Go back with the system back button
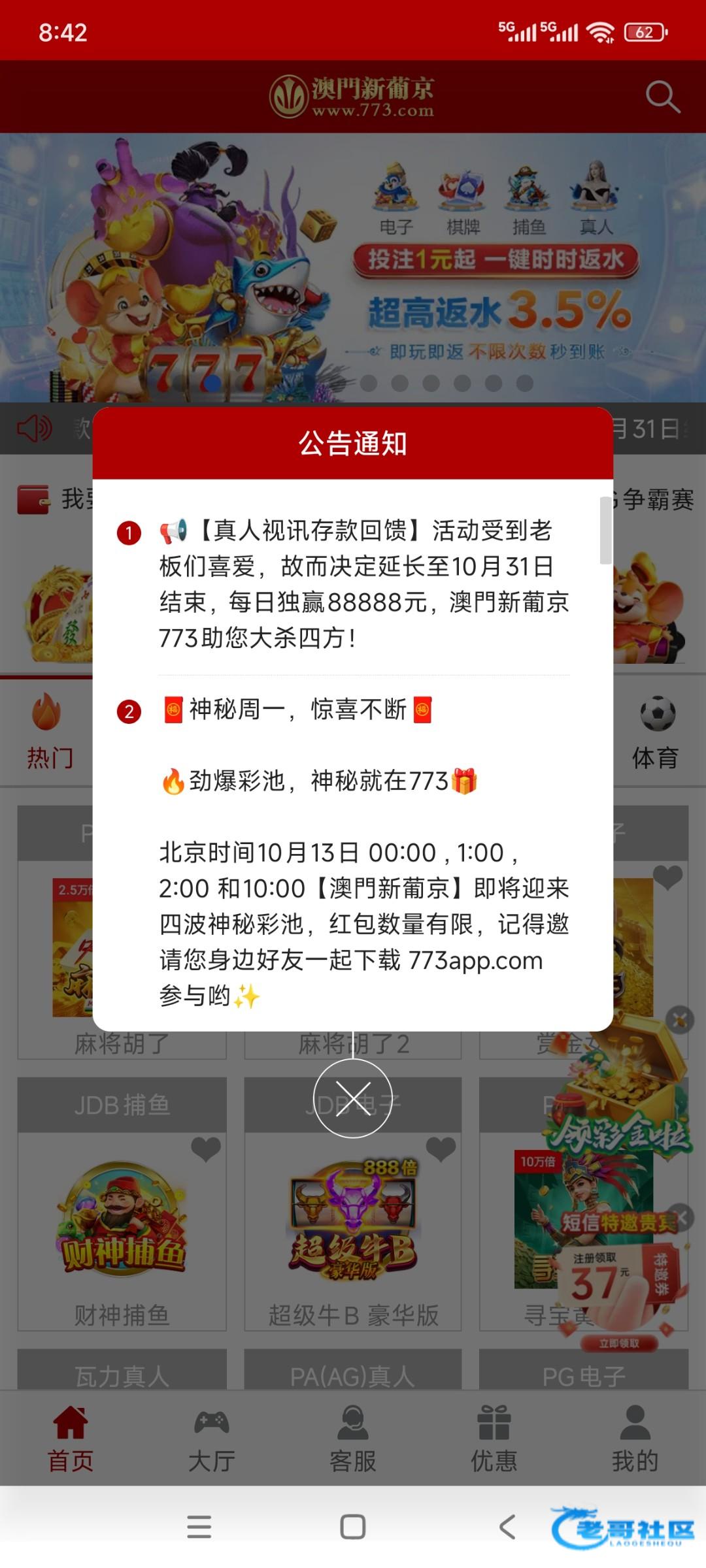The height and width of the screenshot is (1568, 706). click(x=507, y=1527)
